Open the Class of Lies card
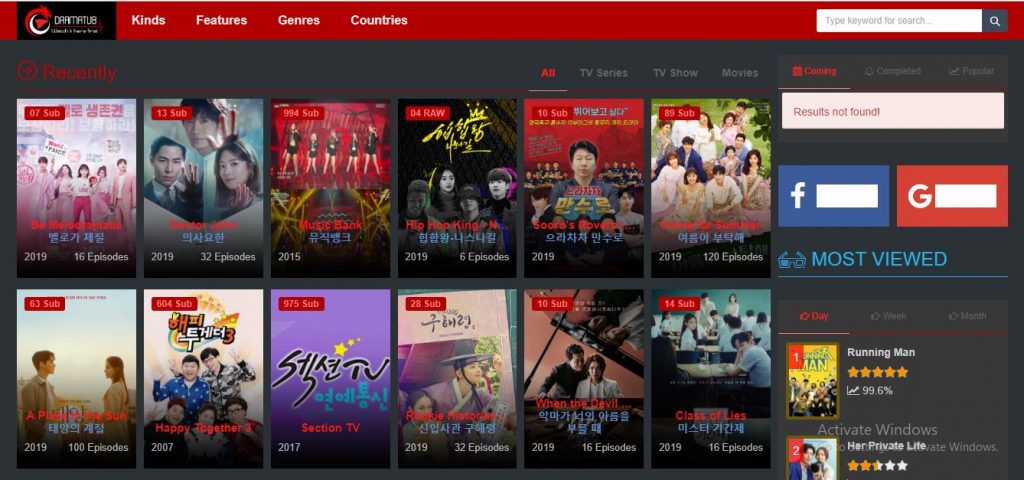The height and width of the screenshot is (480, 1024). [710, 379]
